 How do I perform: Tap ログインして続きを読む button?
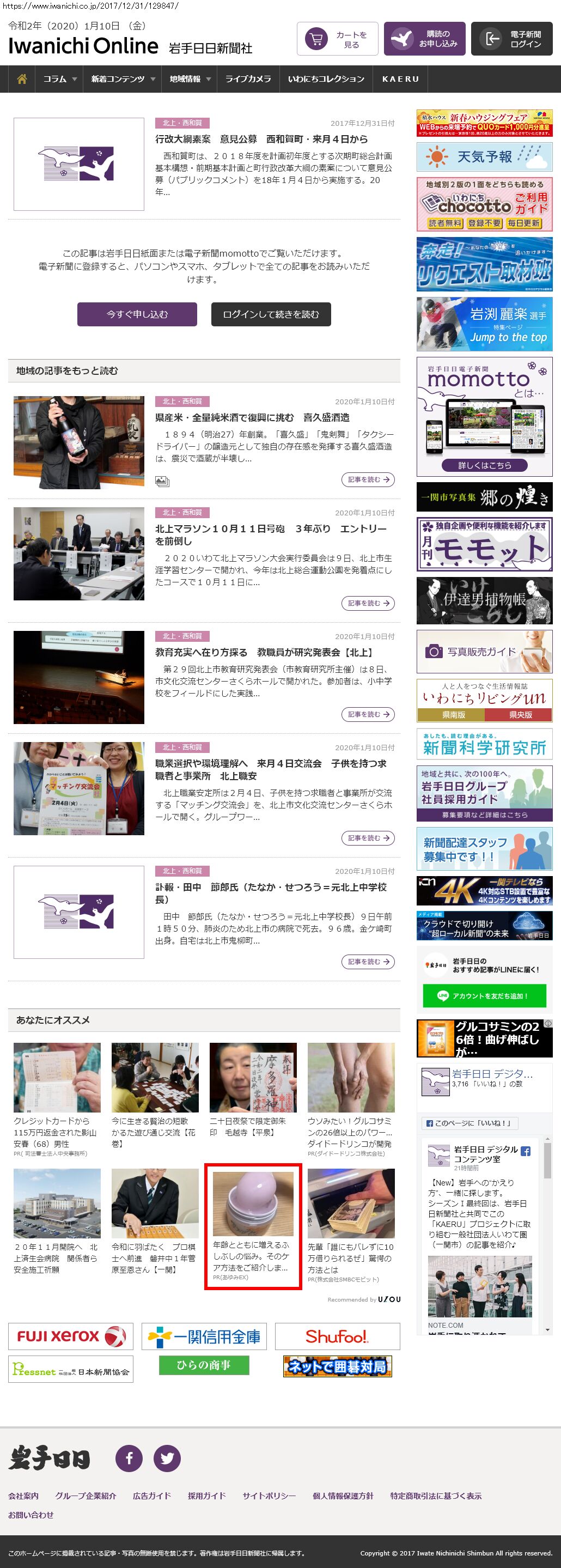[x=271, y=314]
